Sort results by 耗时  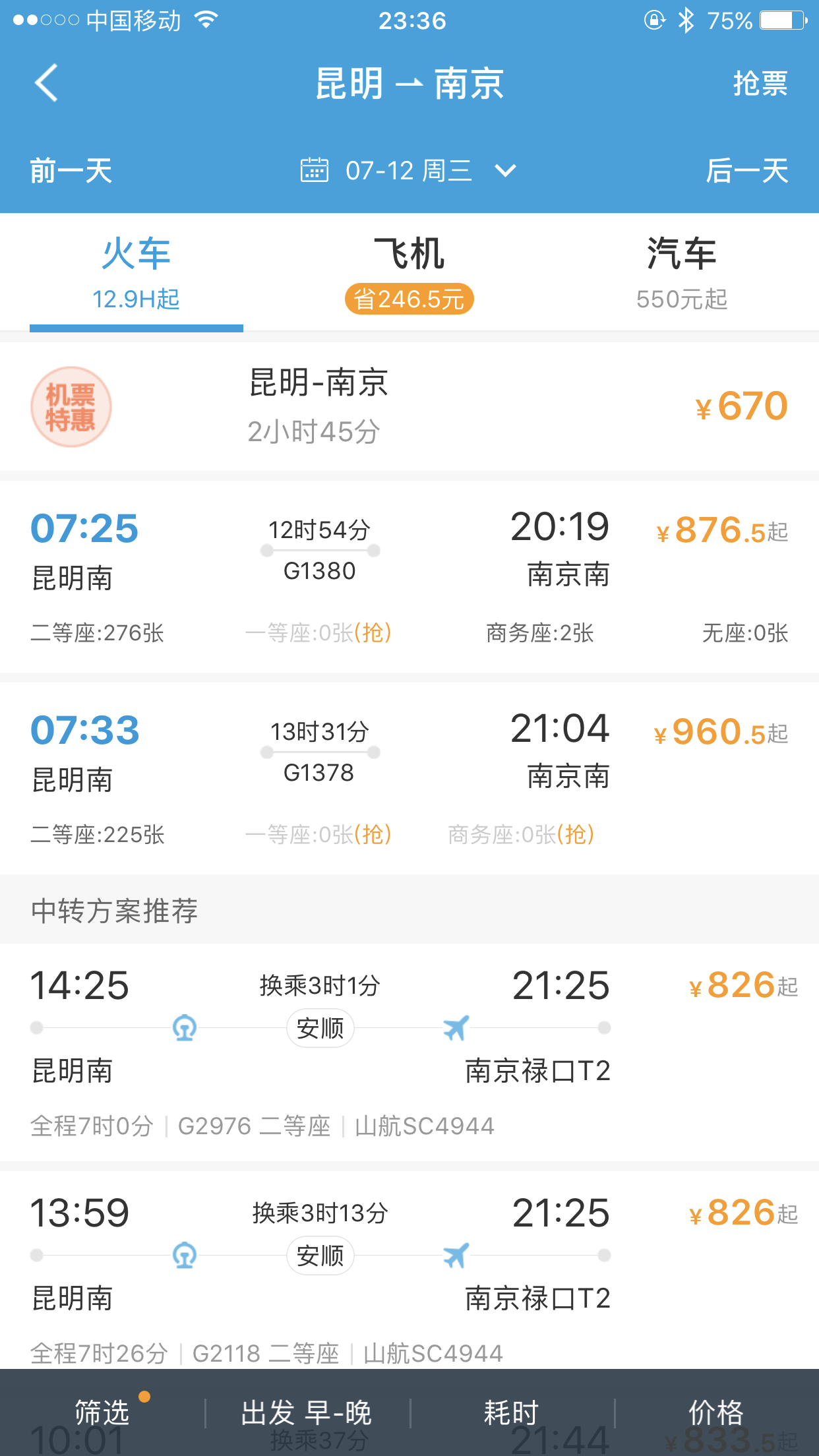(512, 1412)
